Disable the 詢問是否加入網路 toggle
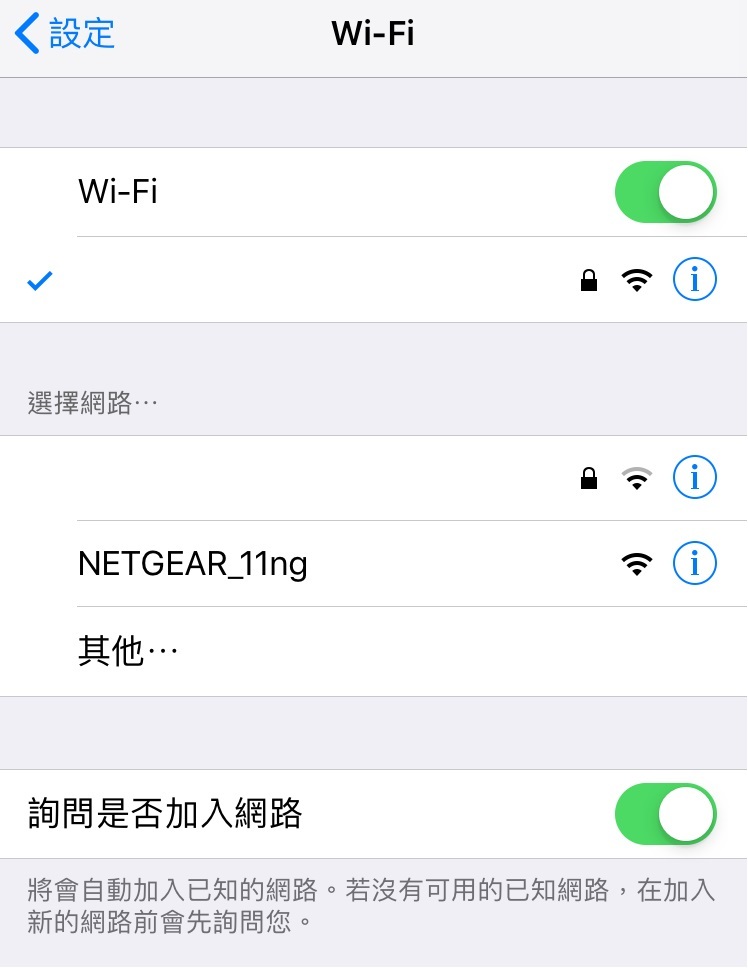Image resolution: width=748 pixels, height=968 pixels. (665, 814)
